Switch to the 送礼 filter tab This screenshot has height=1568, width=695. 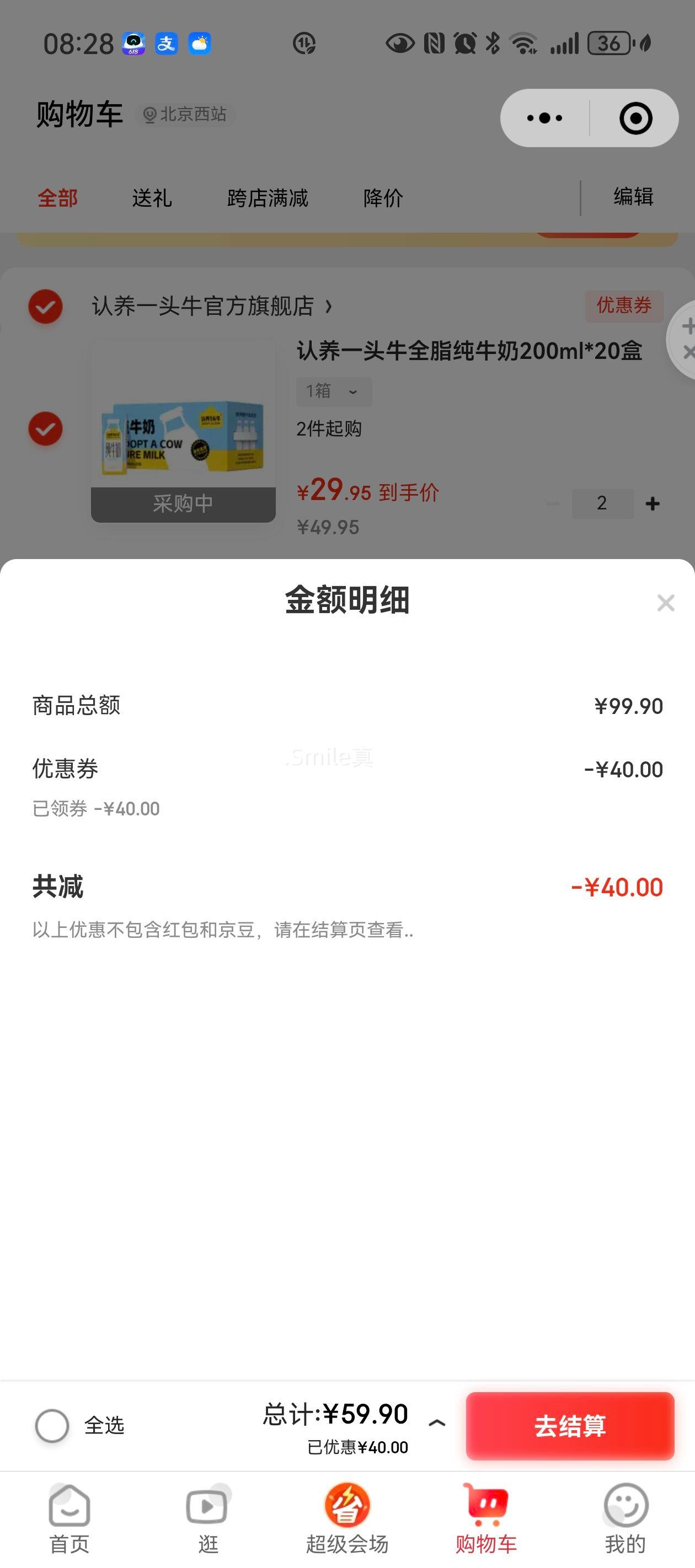point(152,198)
